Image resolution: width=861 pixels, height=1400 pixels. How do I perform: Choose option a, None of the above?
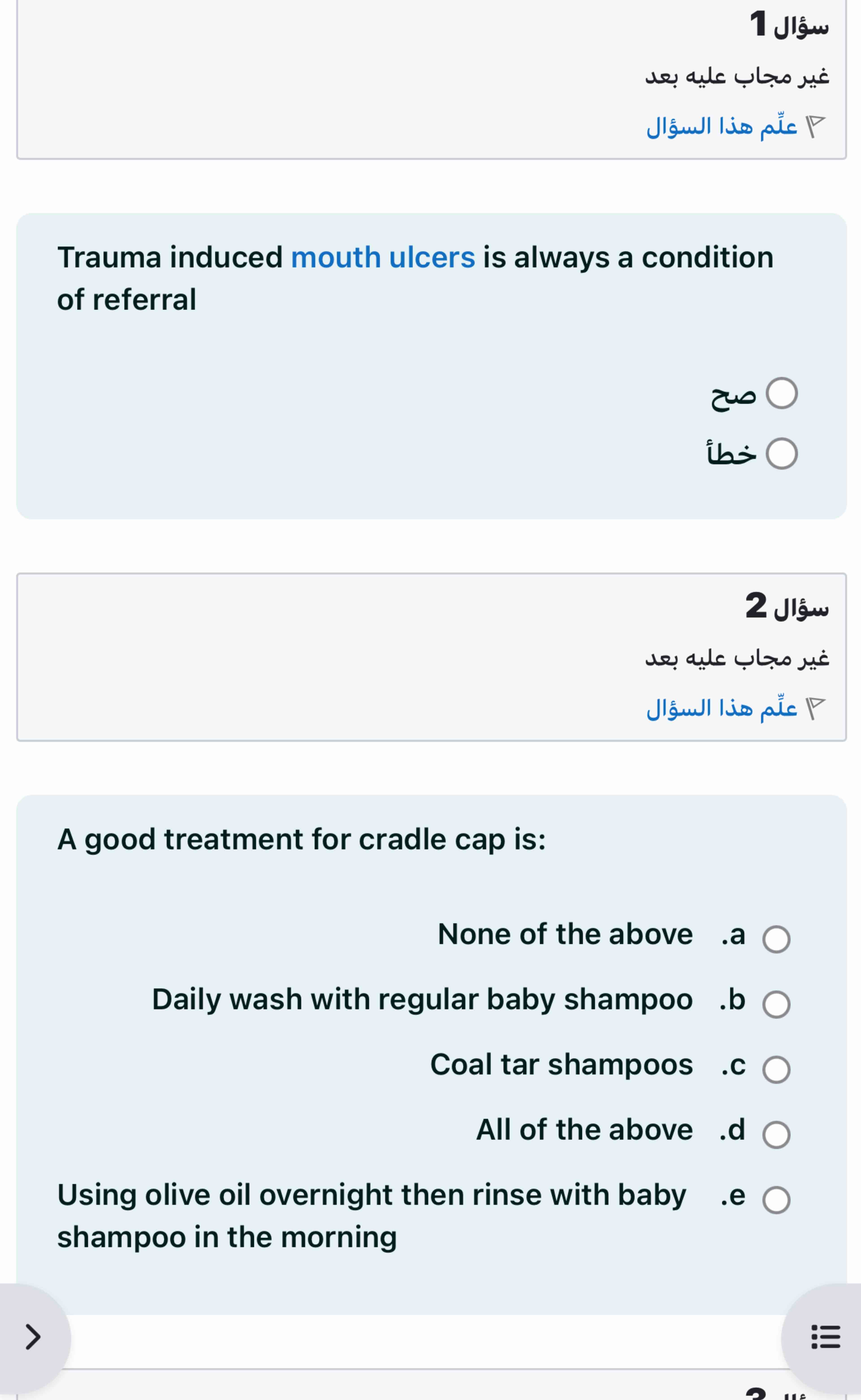[x=776, y=940]
